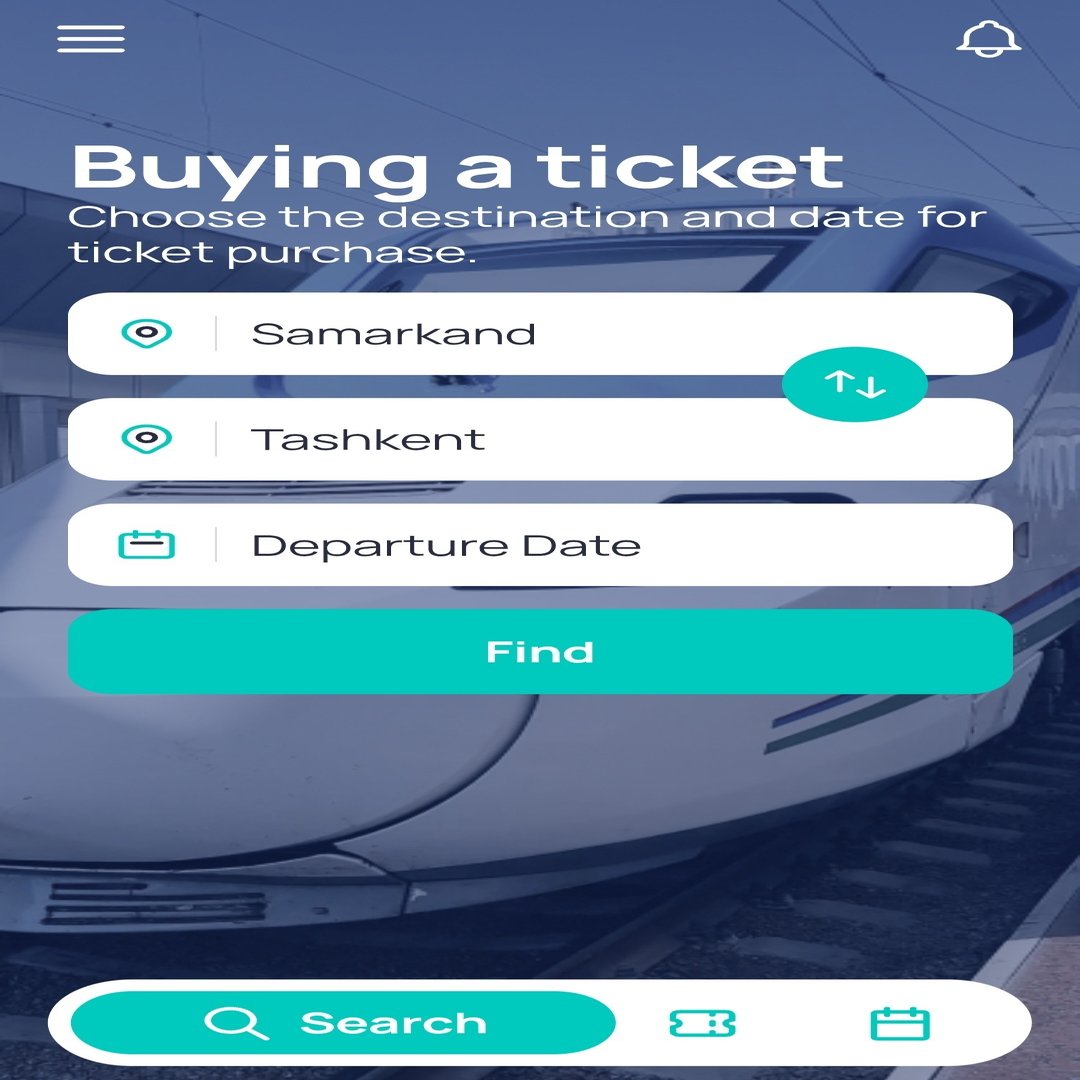Open the hamburger menu

click(x=91, y=38)
